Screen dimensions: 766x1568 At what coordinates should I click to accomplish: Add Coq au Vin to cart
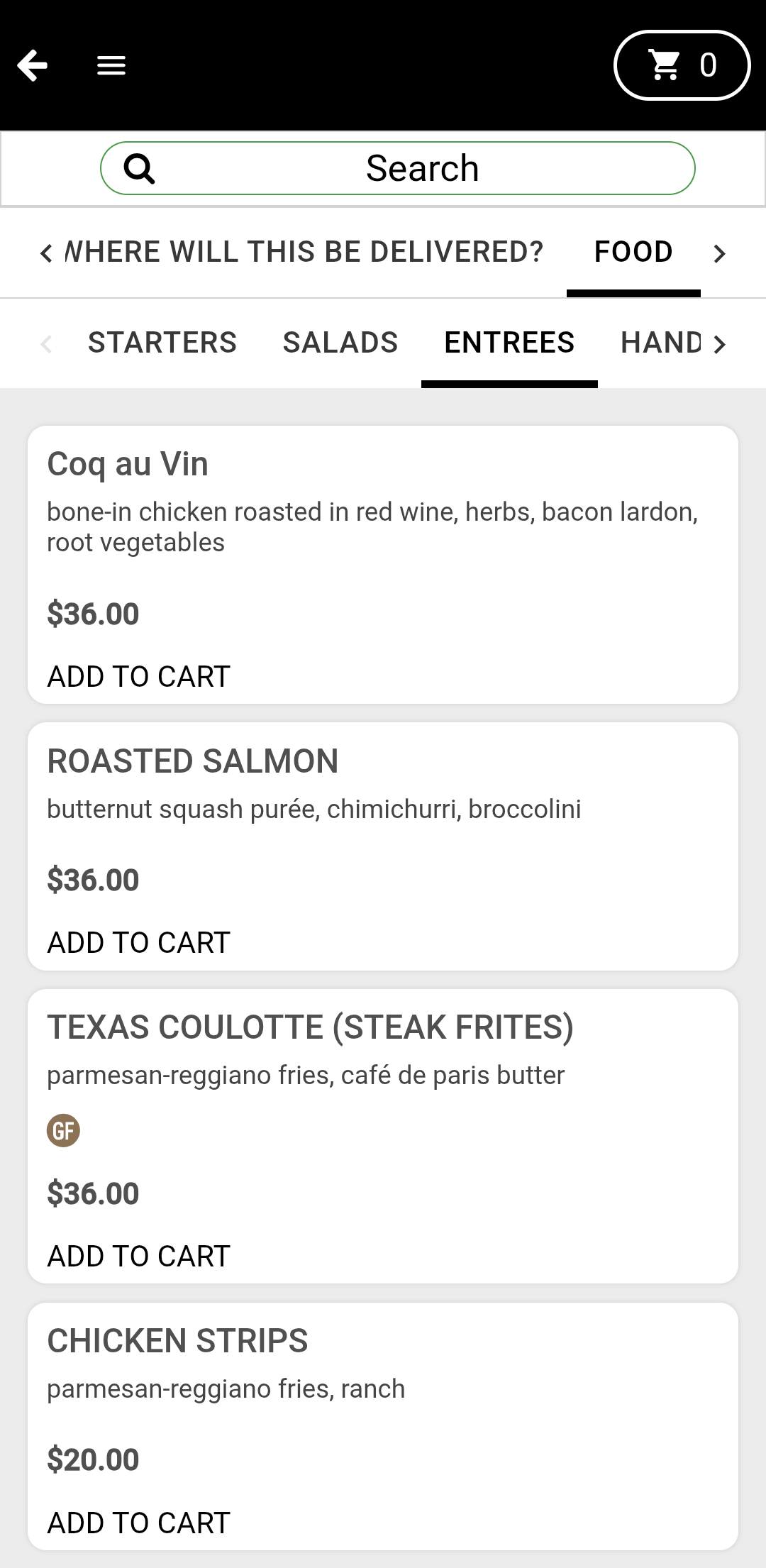pos(139,676)
